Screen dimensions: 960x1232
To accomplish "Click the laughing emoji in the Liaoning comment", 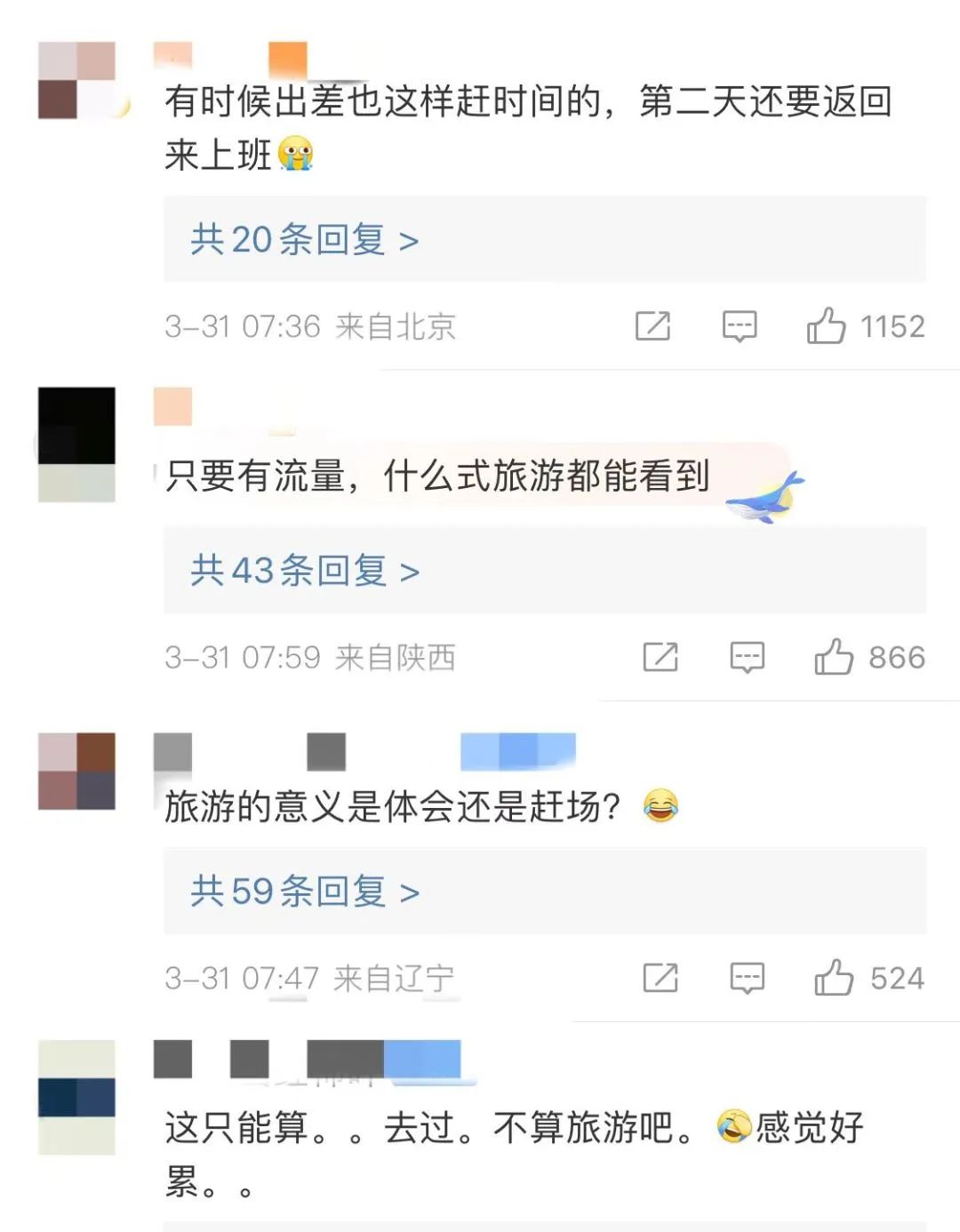I will (x=660, y=807).
